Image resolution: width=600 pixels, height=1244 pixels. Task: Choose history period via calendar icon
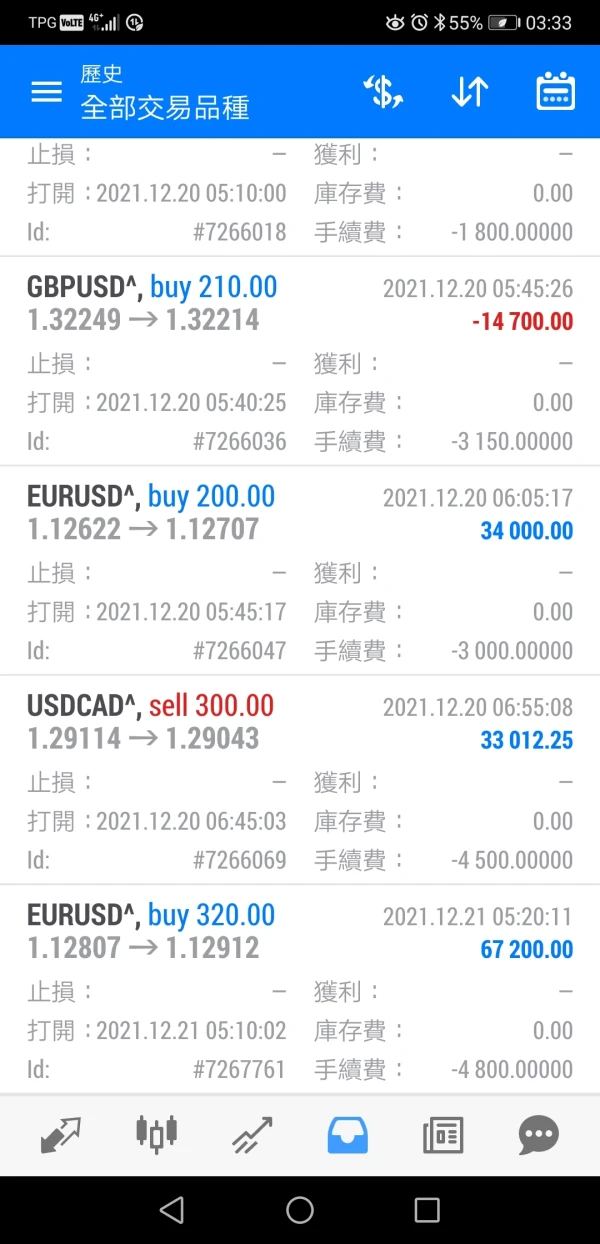click(x=555, y=92)
